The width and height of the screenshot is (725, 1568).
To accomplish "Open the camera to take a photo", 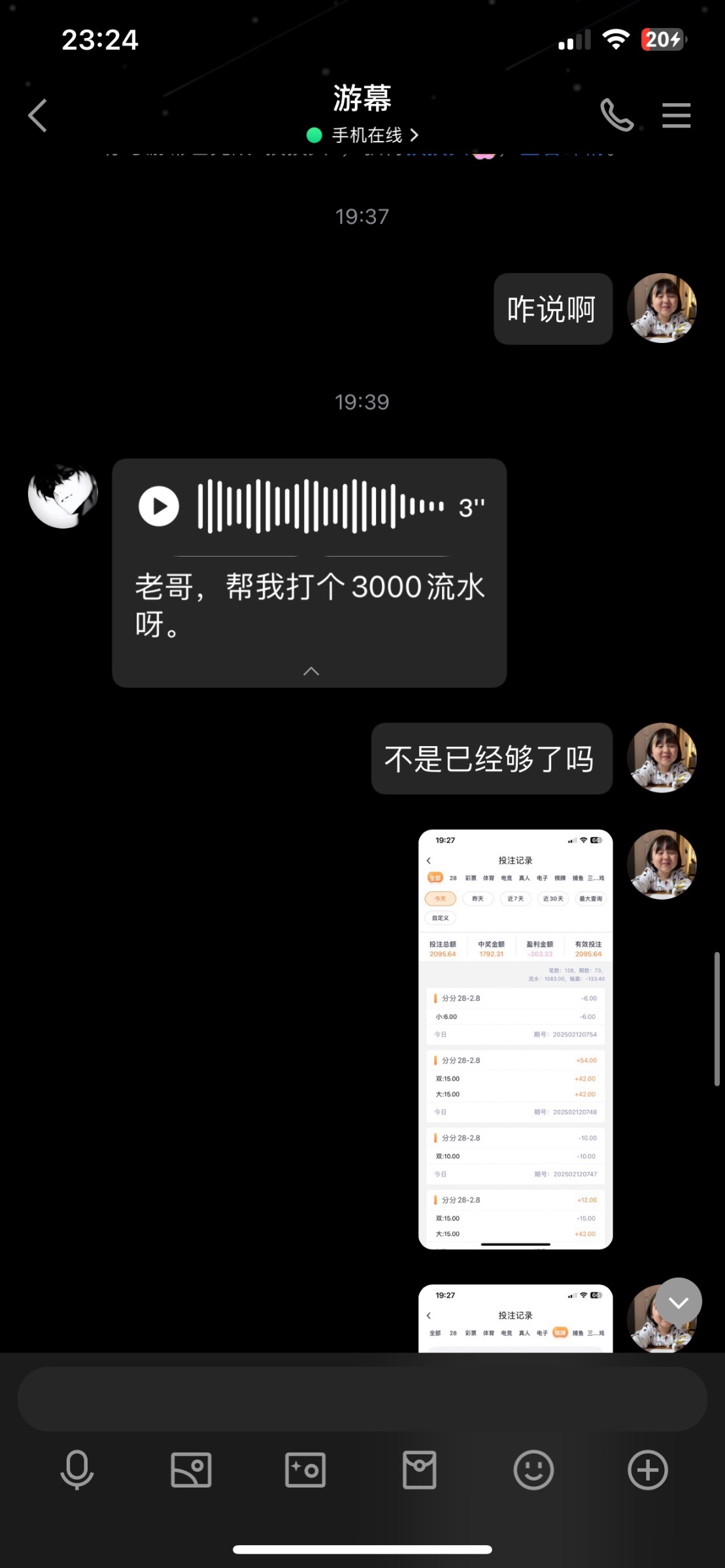I will click(x=305, y=1470).
